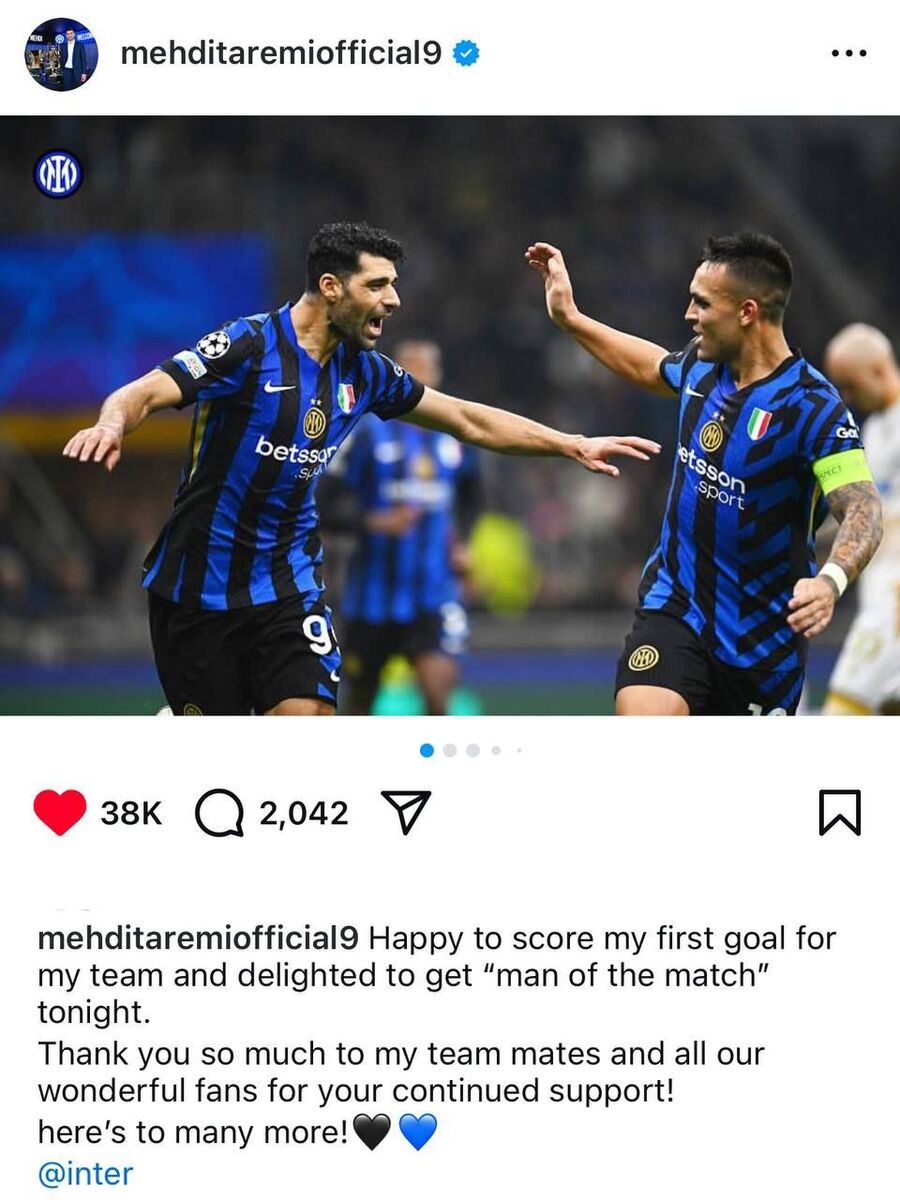Save post with the bookmark icon
Viewport: 900px width, 1200px height.
tap(839, 812)
